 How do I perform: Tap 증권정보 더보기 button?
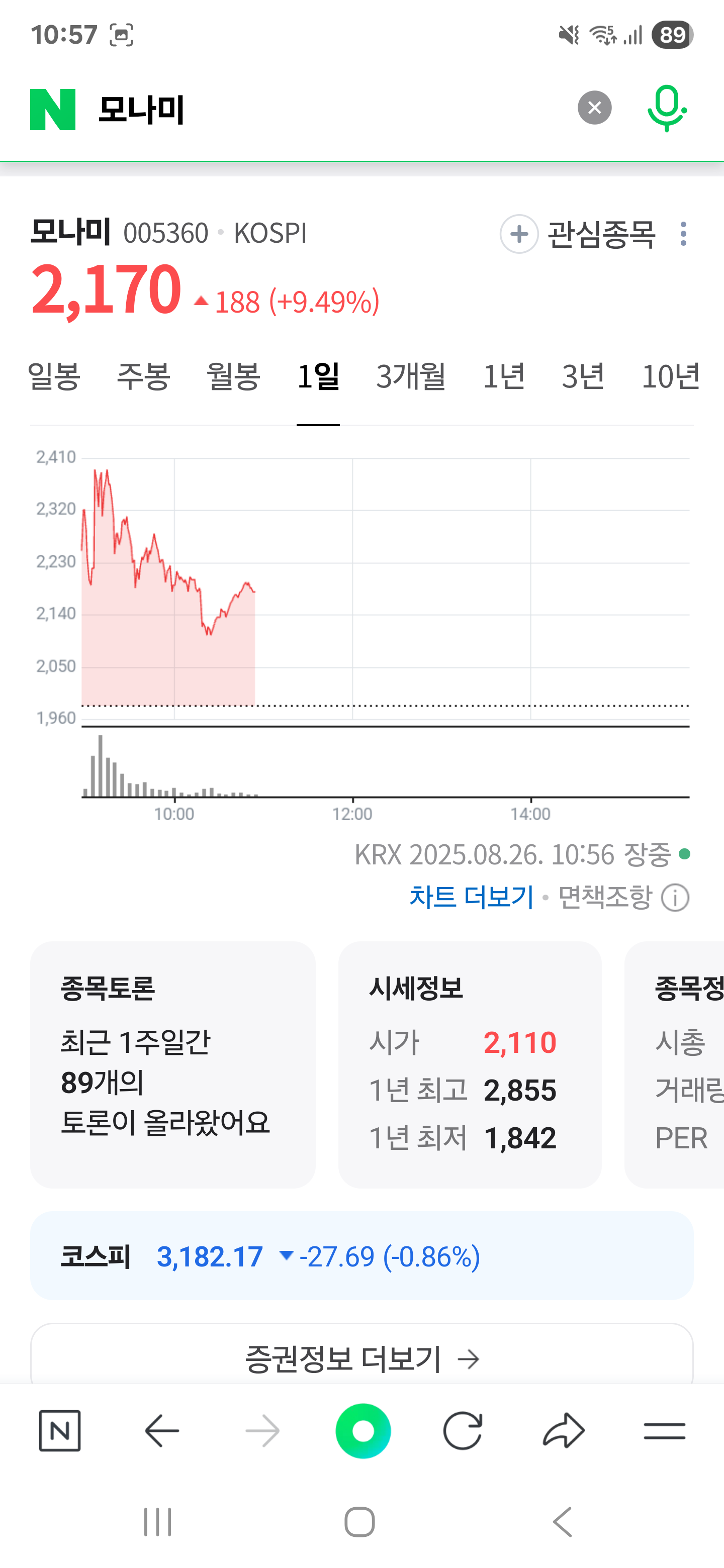pyautogui.click(x=361, y=1358)
